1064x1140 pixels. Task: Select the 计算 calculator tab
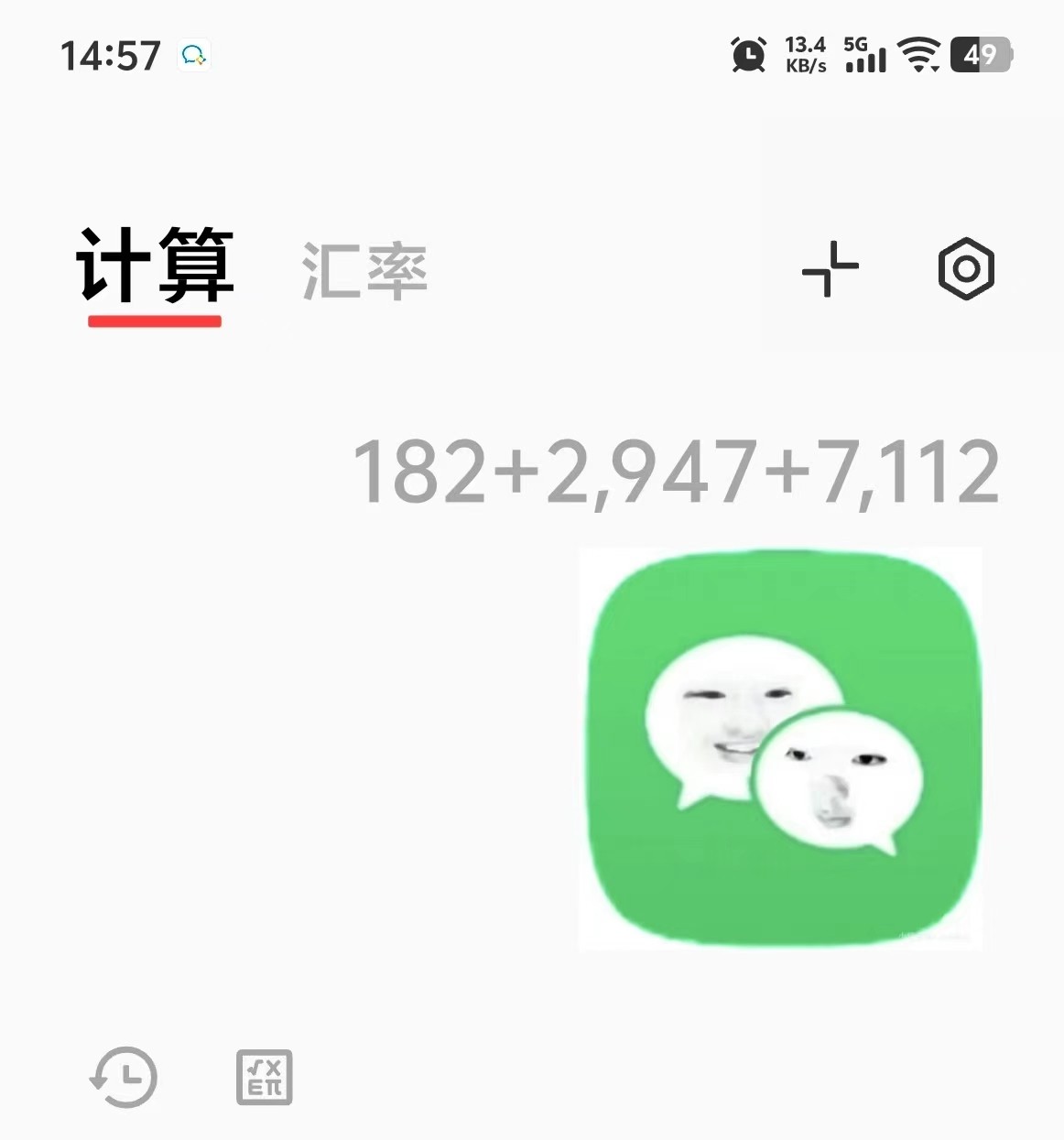(x=155, y=267)
